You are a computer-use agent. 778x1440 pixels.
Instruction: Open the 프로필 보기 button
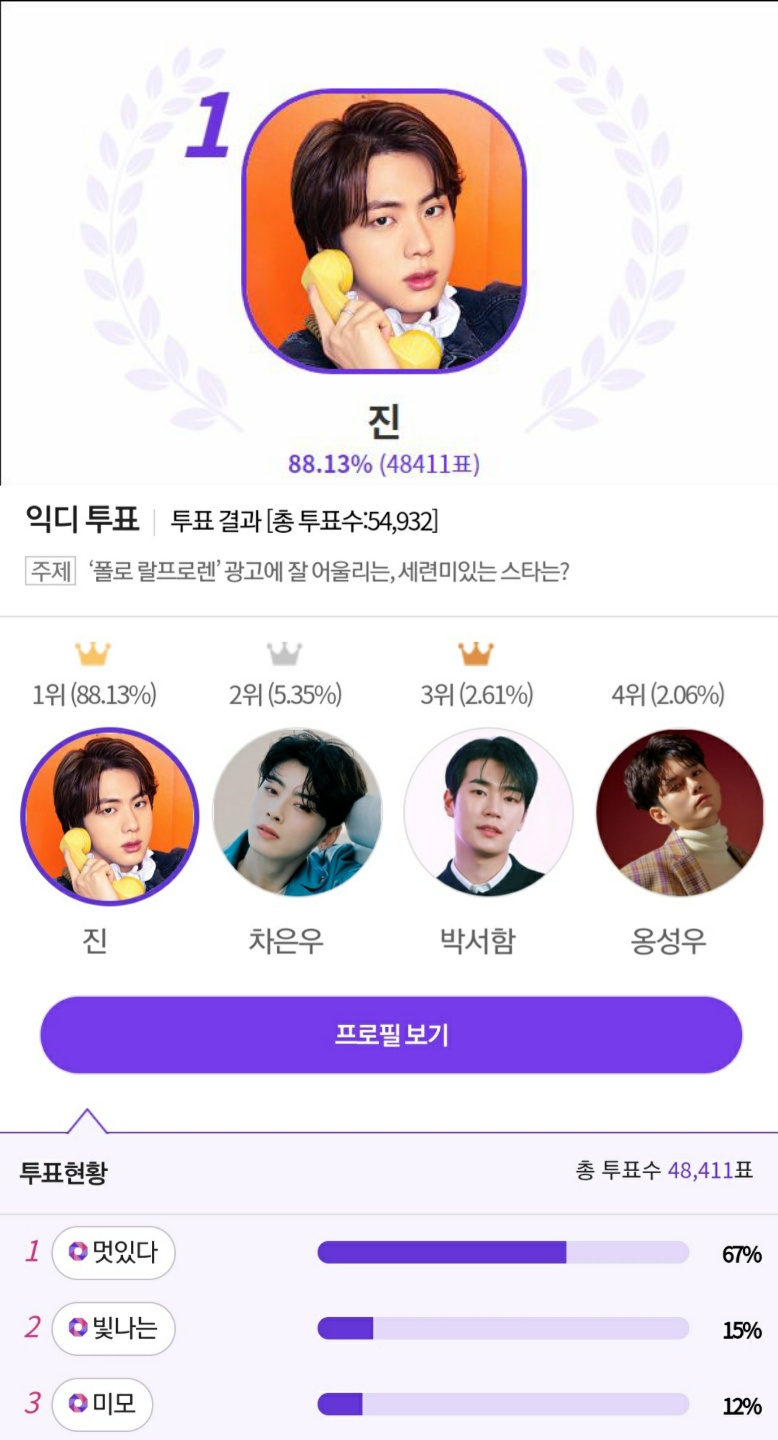[x=390, y=1034]
